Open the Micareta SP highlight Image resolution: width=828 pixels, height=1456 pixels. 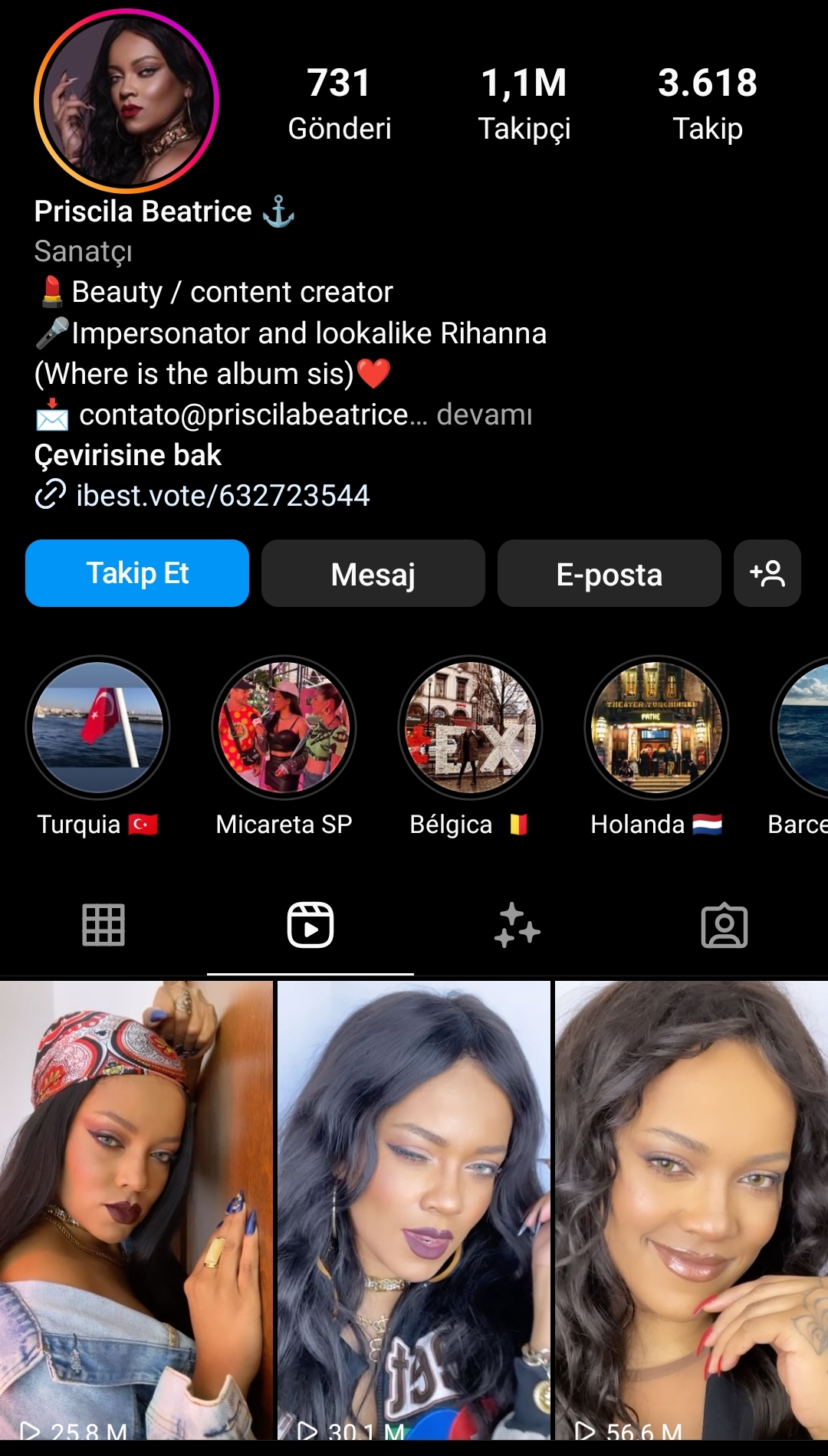click(x=284, y=728)
